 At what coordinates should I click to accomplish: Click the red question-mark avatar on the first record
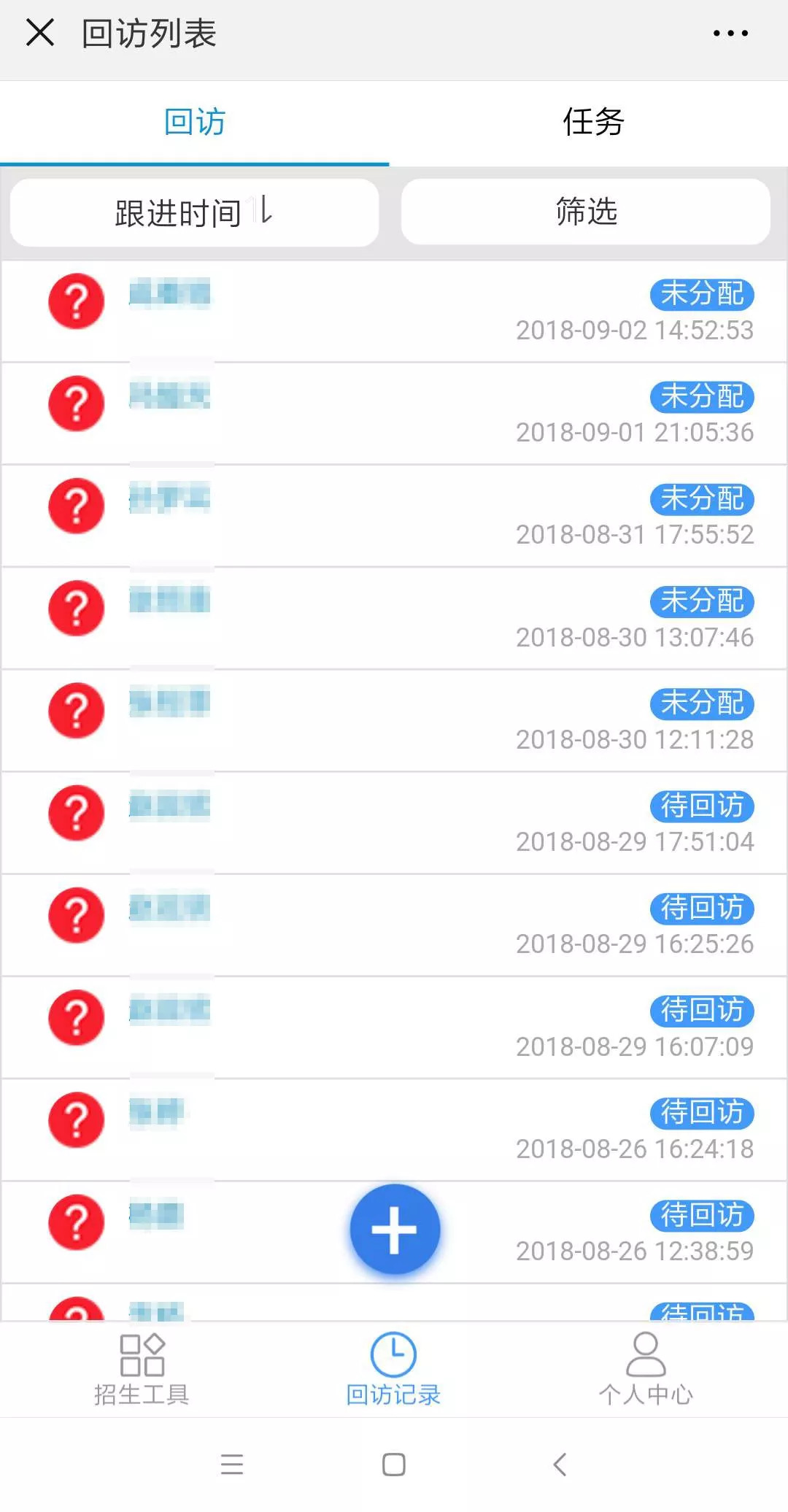click(x=76, y=301)
